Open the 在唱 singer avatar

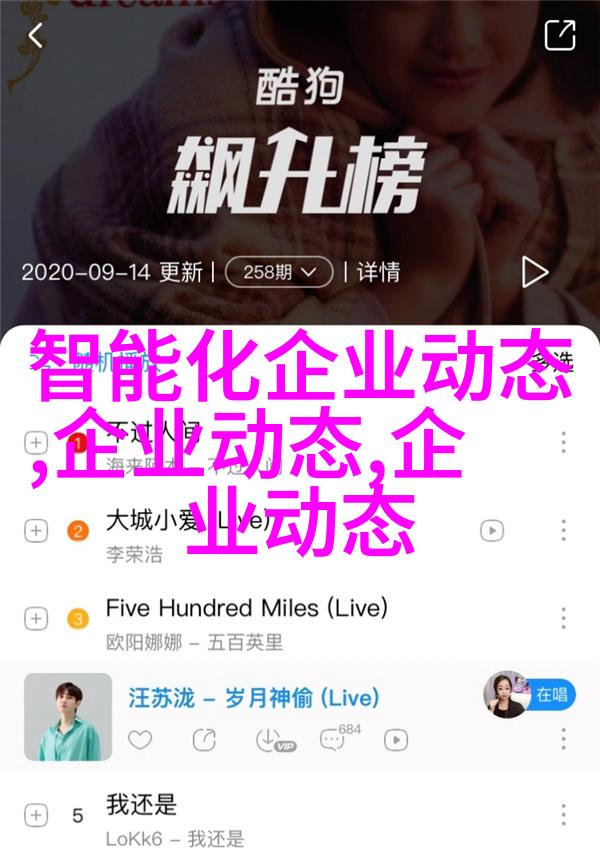pyautogui.click(x=506, y=696)
